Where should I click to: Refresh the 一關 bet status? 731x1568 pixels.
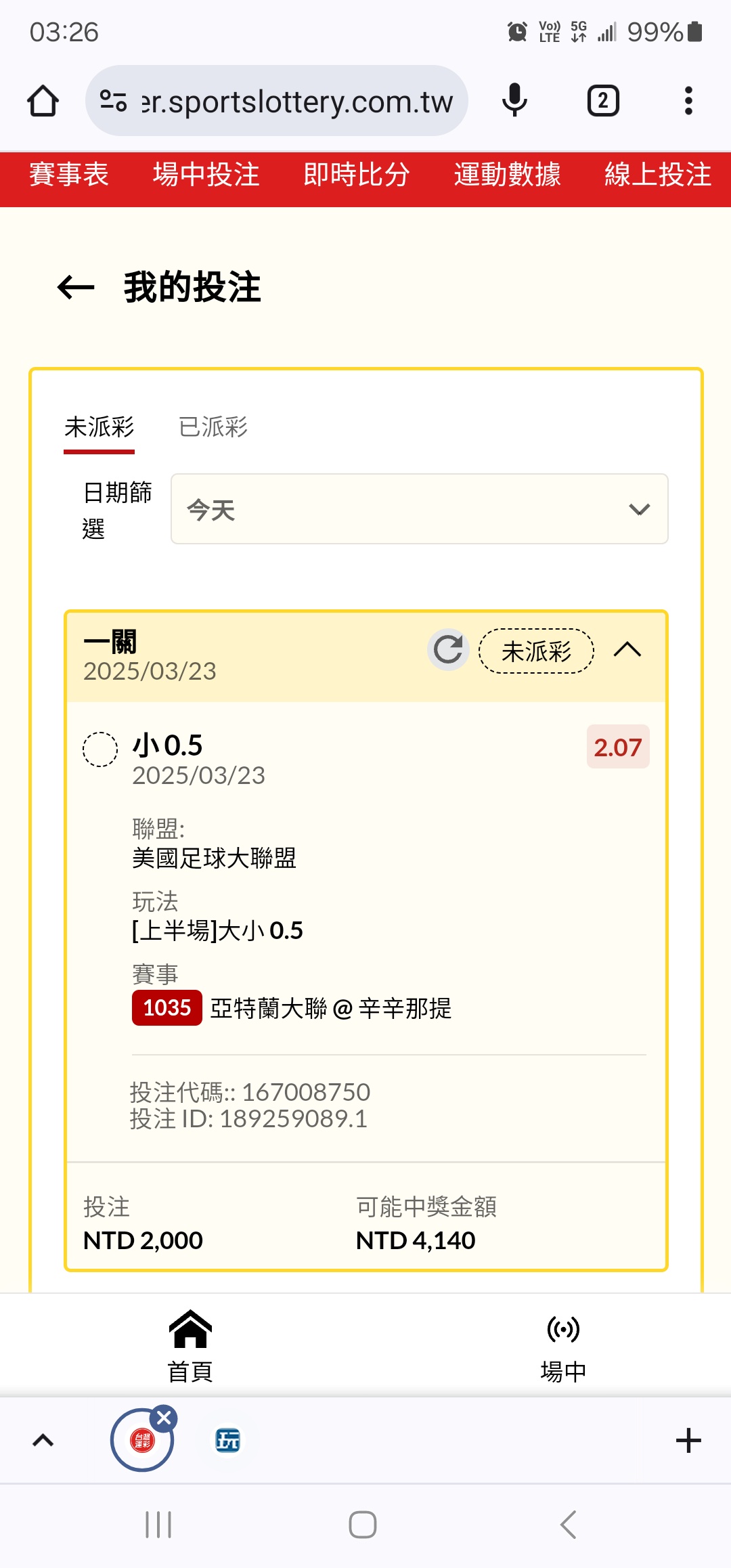pos(447,650)
